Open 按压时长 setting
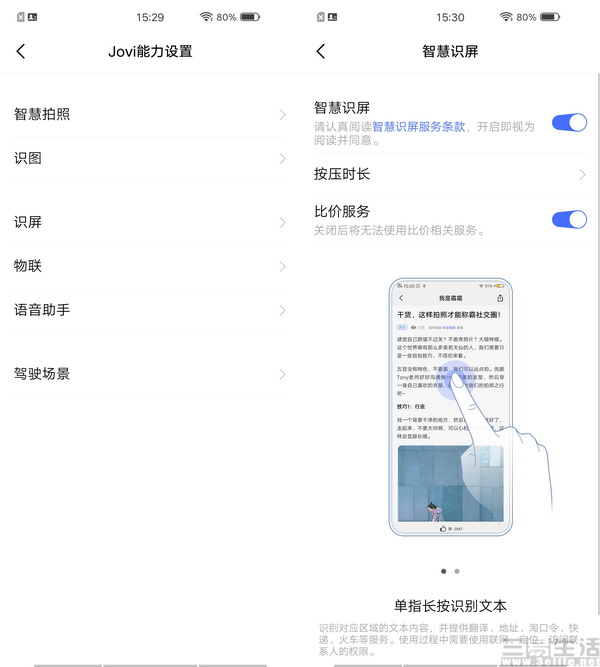 pos(450,174)
